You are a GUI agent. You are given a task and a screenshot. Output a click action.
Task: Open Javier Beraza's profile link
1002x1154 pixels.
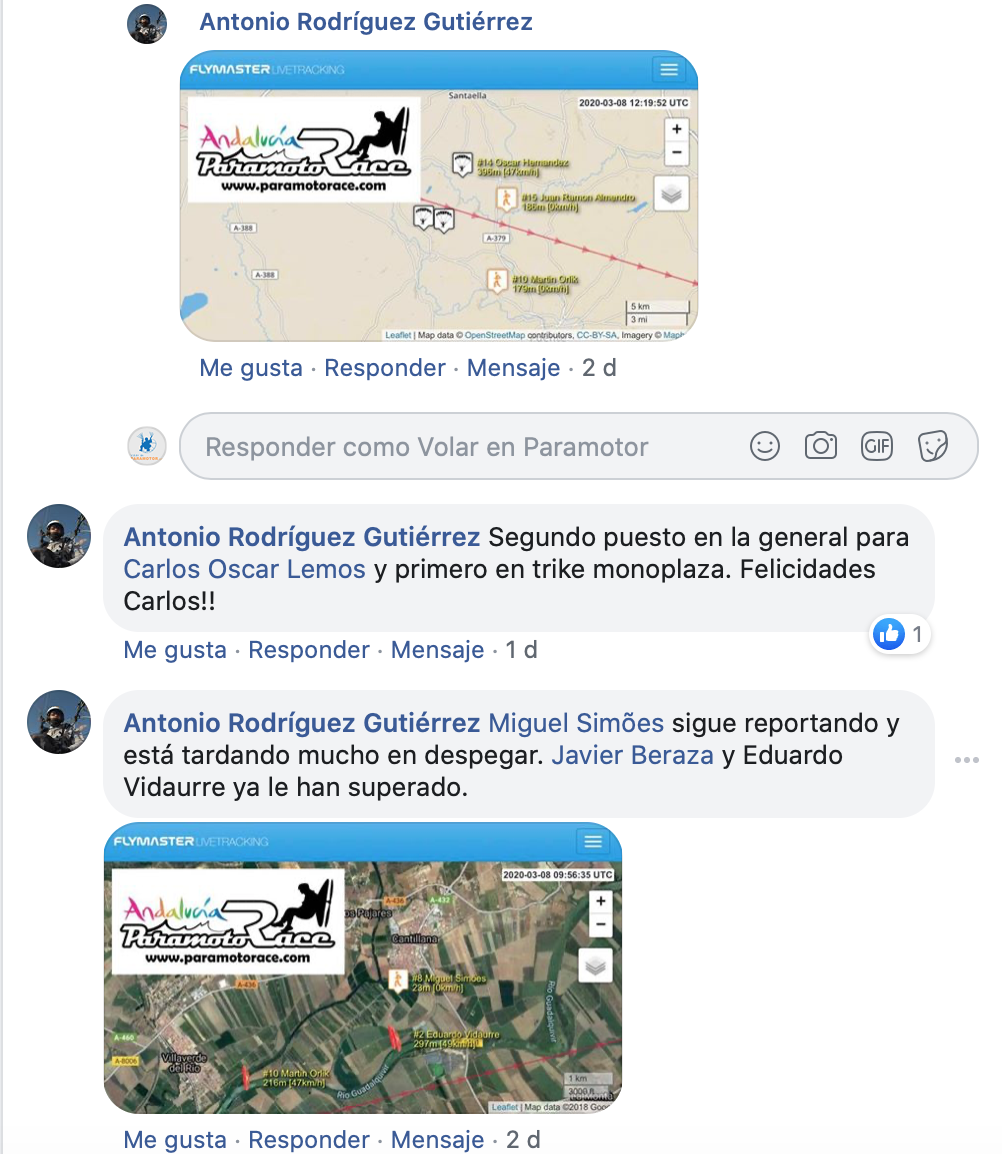[632, 755]
